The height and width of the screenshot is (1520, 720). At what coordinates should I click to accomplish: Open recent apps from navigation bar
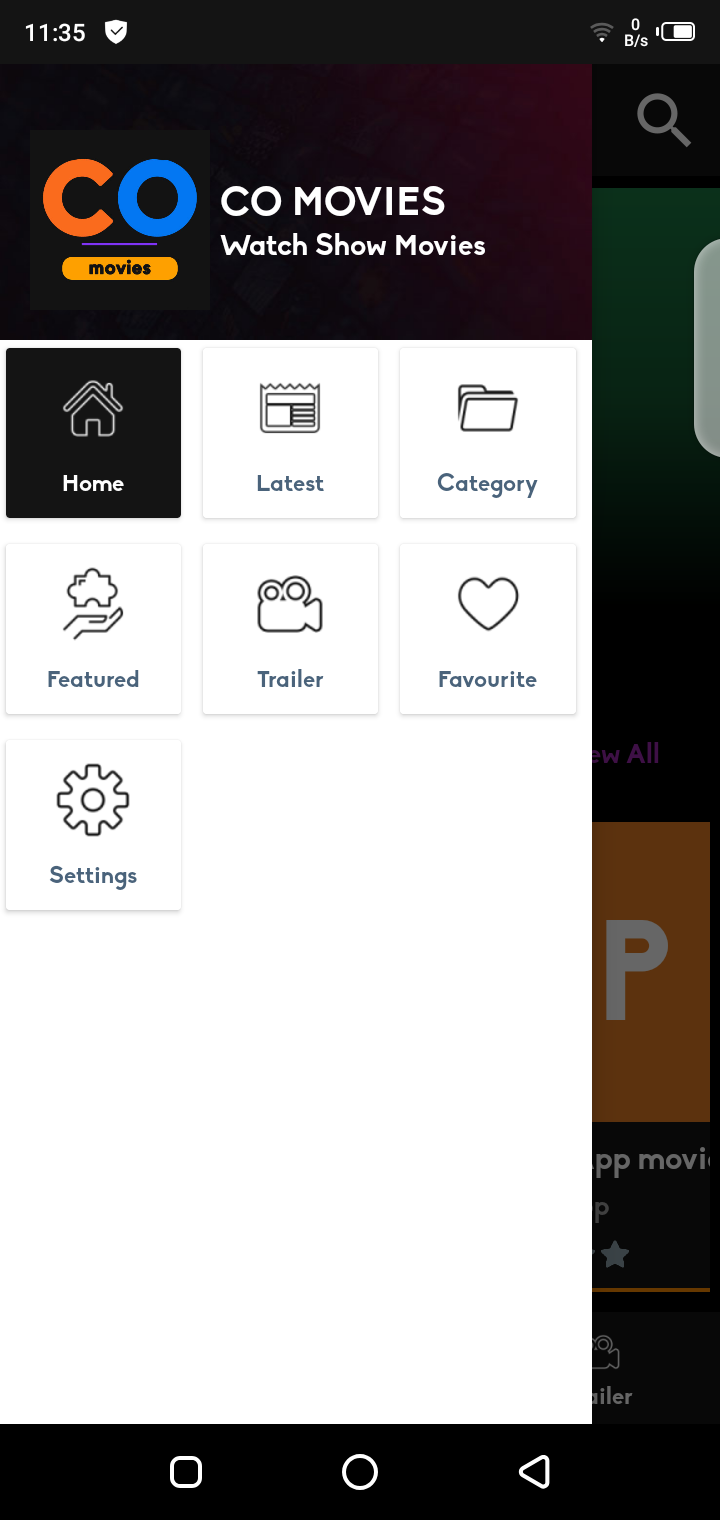(x=186, y=1471)
